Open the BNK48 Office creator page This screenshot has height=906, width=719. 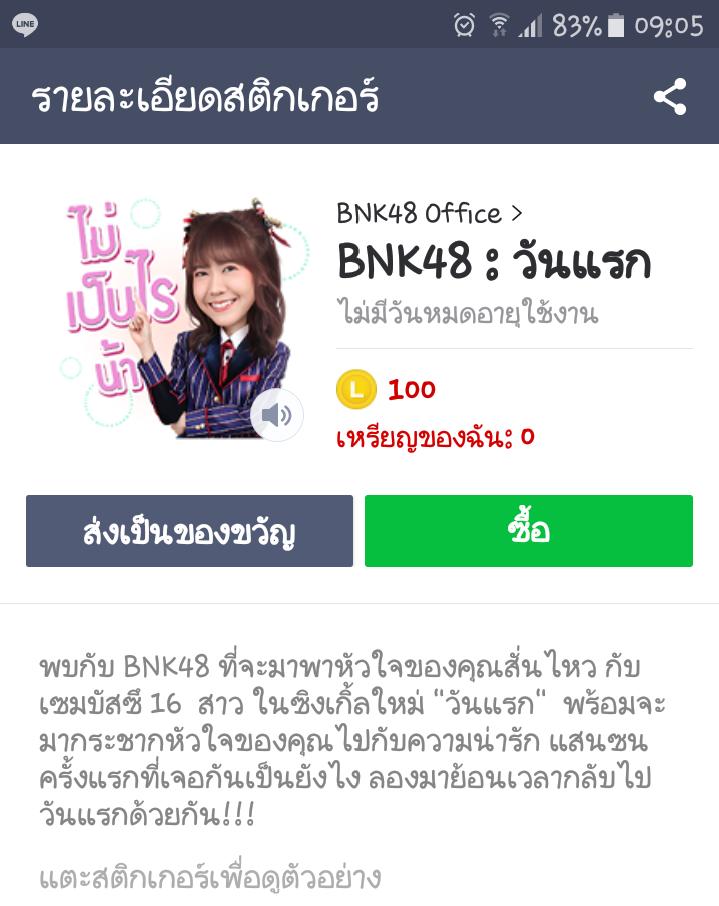click(429, 214)
